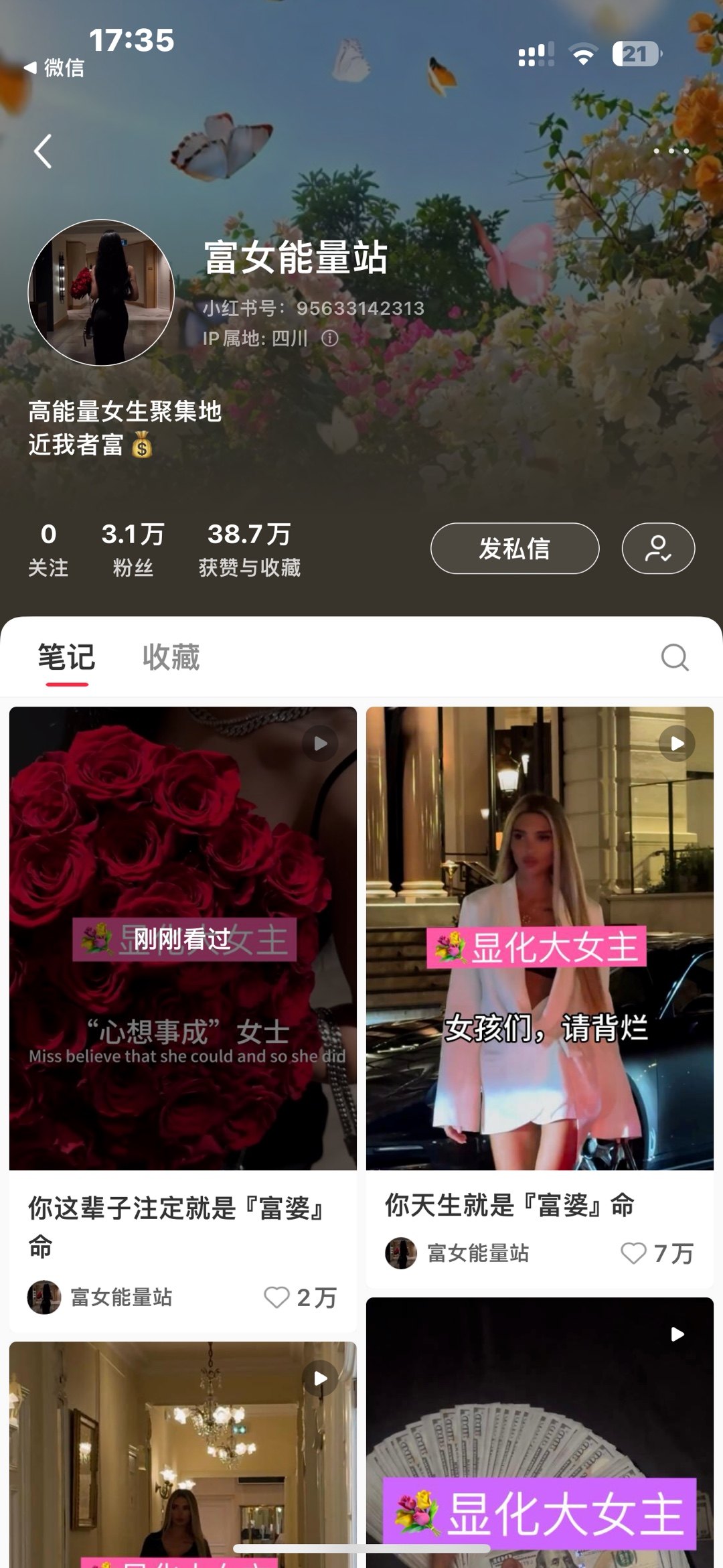The image size is (723, 1568).
Task: Open the video note with dollar bills
Action: [x=540, y=1440]
